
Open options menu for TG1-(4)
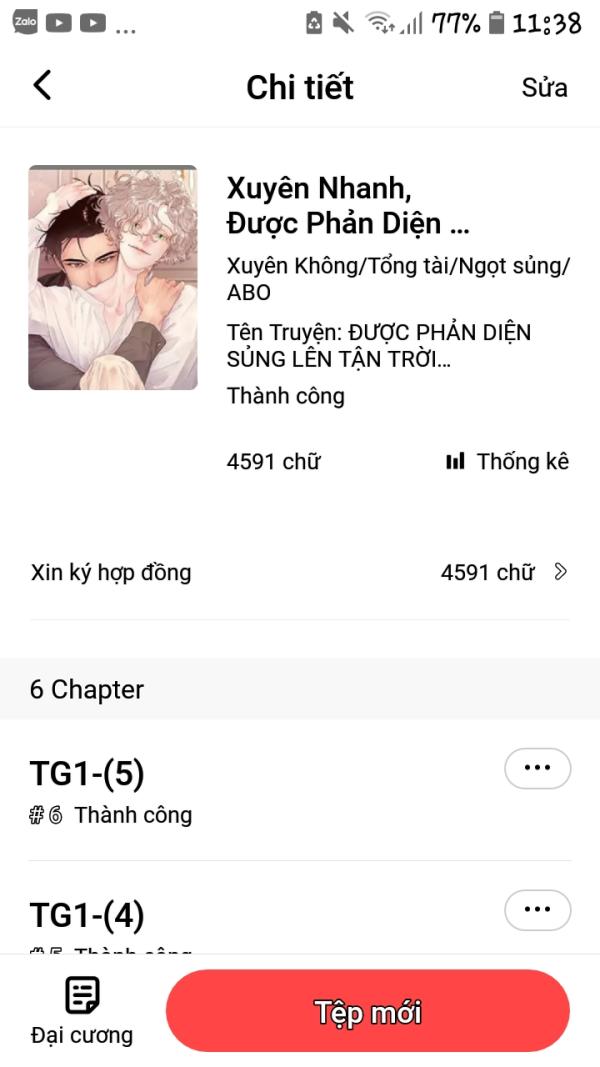click(537, 910)
